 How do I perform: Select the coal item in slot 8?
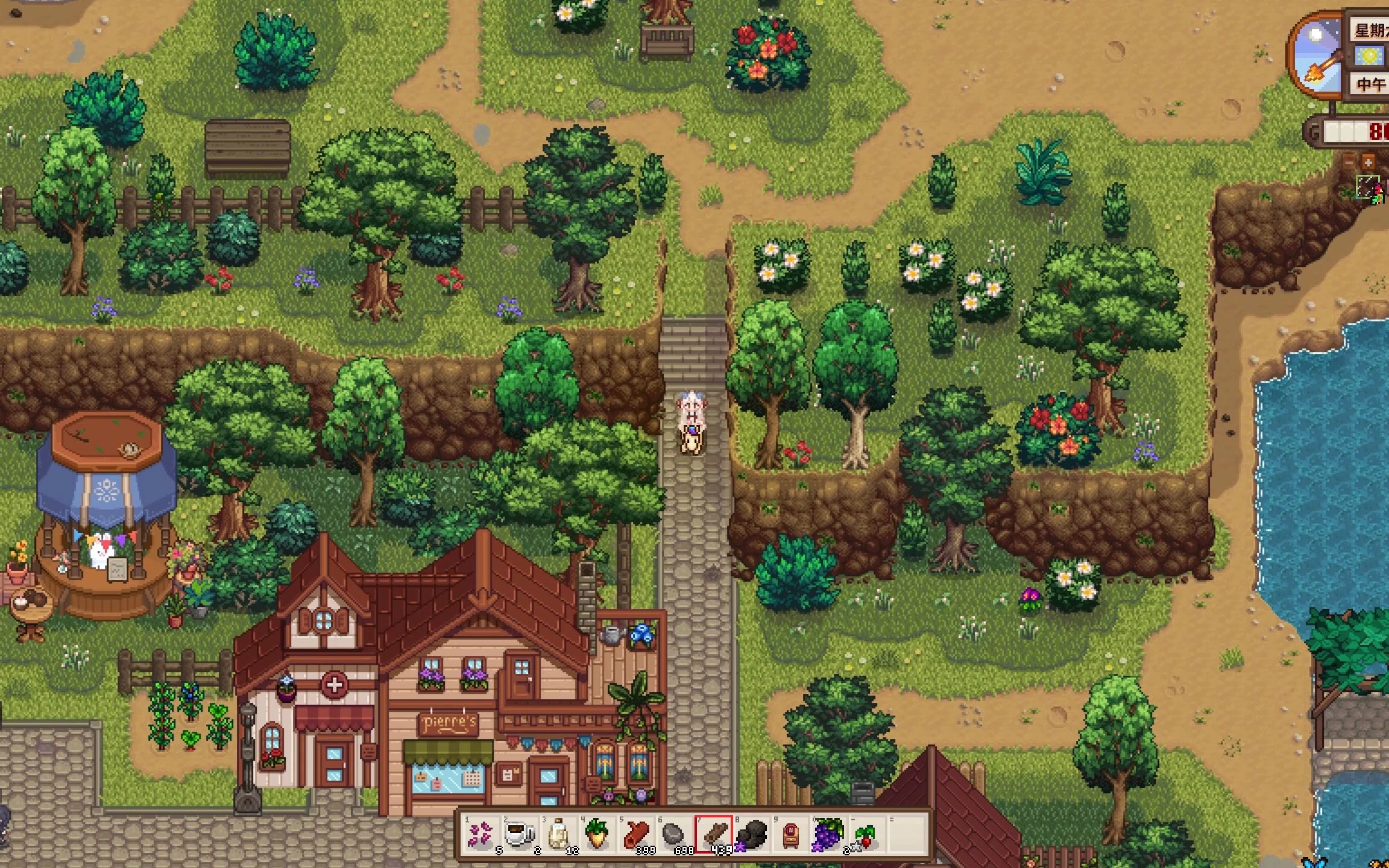pos(752,835)
